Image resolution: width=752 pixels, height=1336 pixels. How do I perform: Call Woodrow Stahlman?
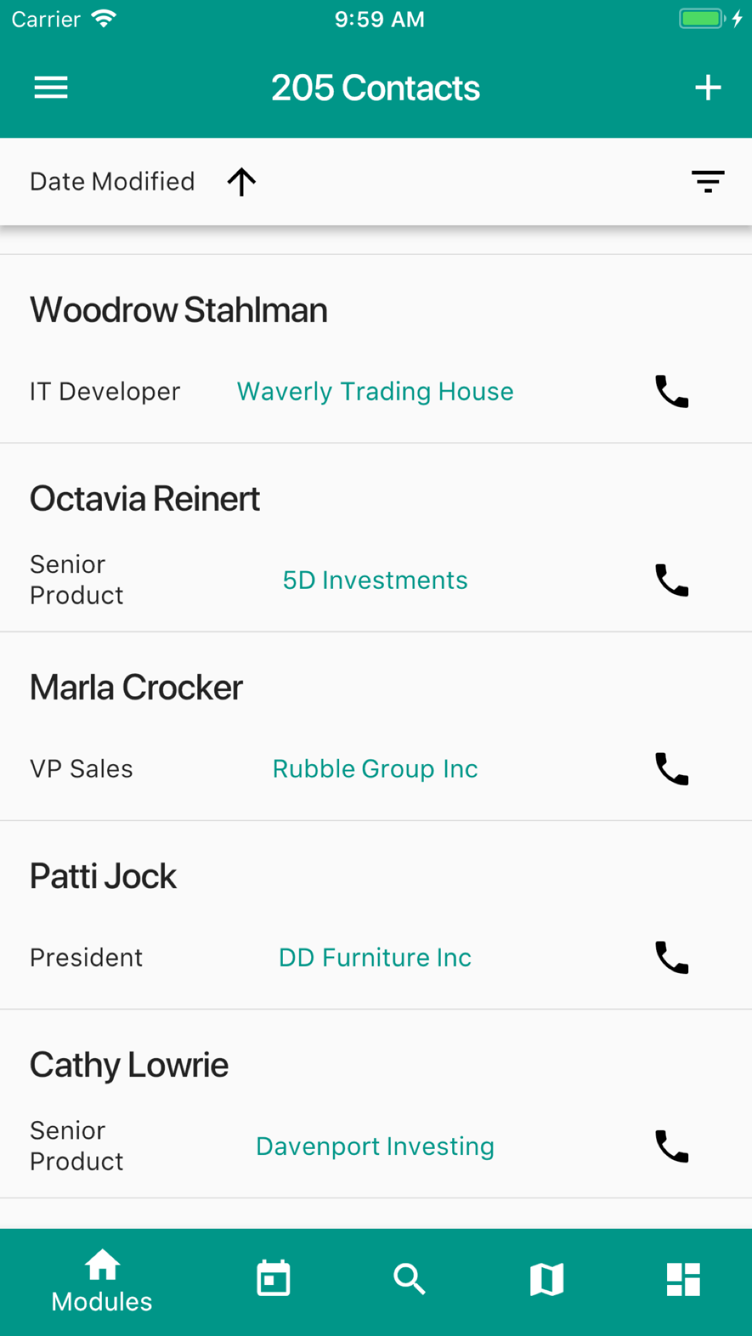pyautogui.click(x=672, y=392)
